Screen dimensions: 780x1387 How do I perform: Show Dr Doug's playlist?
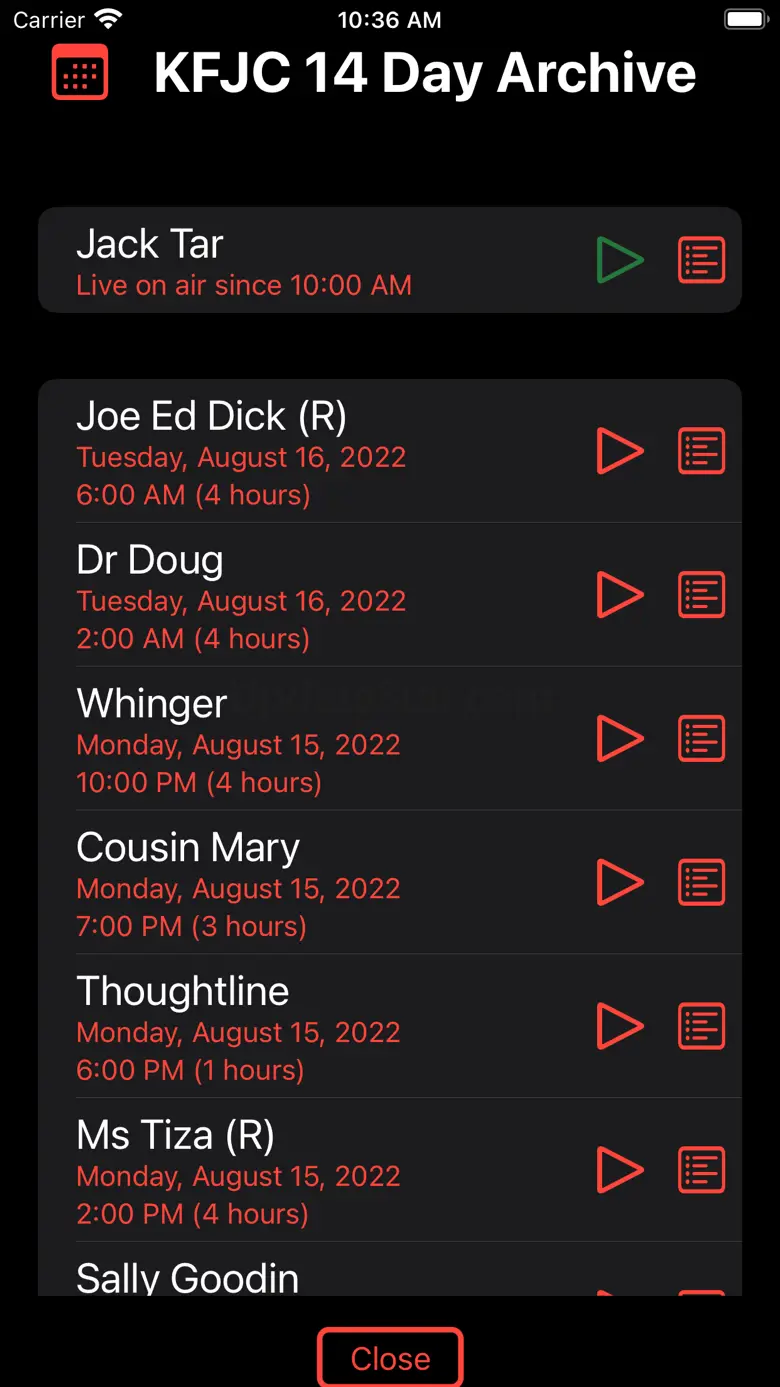pyautogui.click(x=701, y=595)
